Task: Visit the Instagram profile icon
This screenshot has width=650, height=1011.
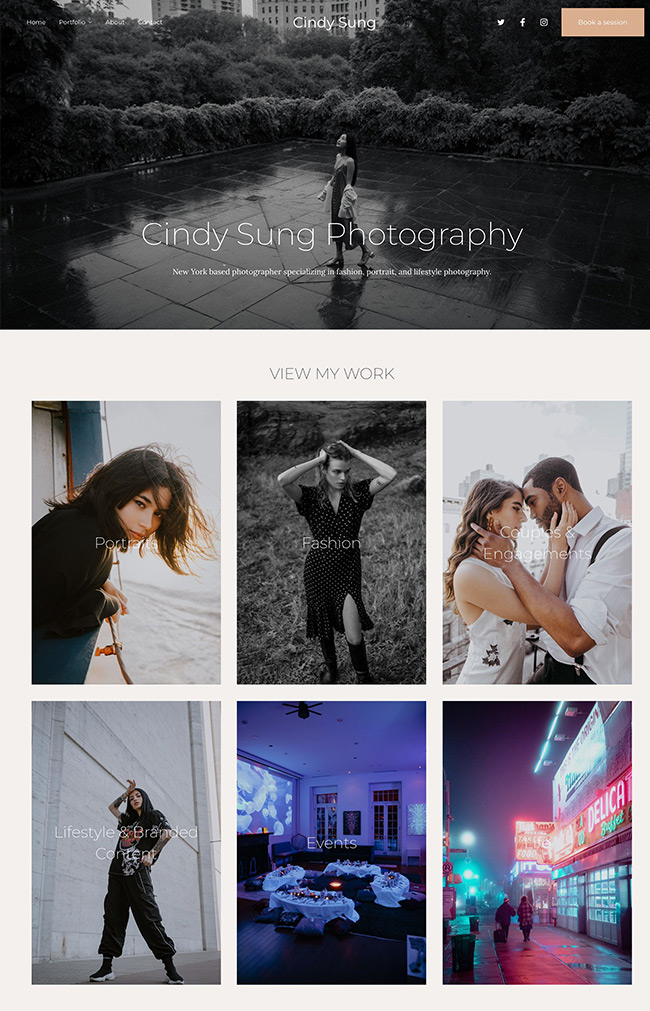Action: pos(544,22)
